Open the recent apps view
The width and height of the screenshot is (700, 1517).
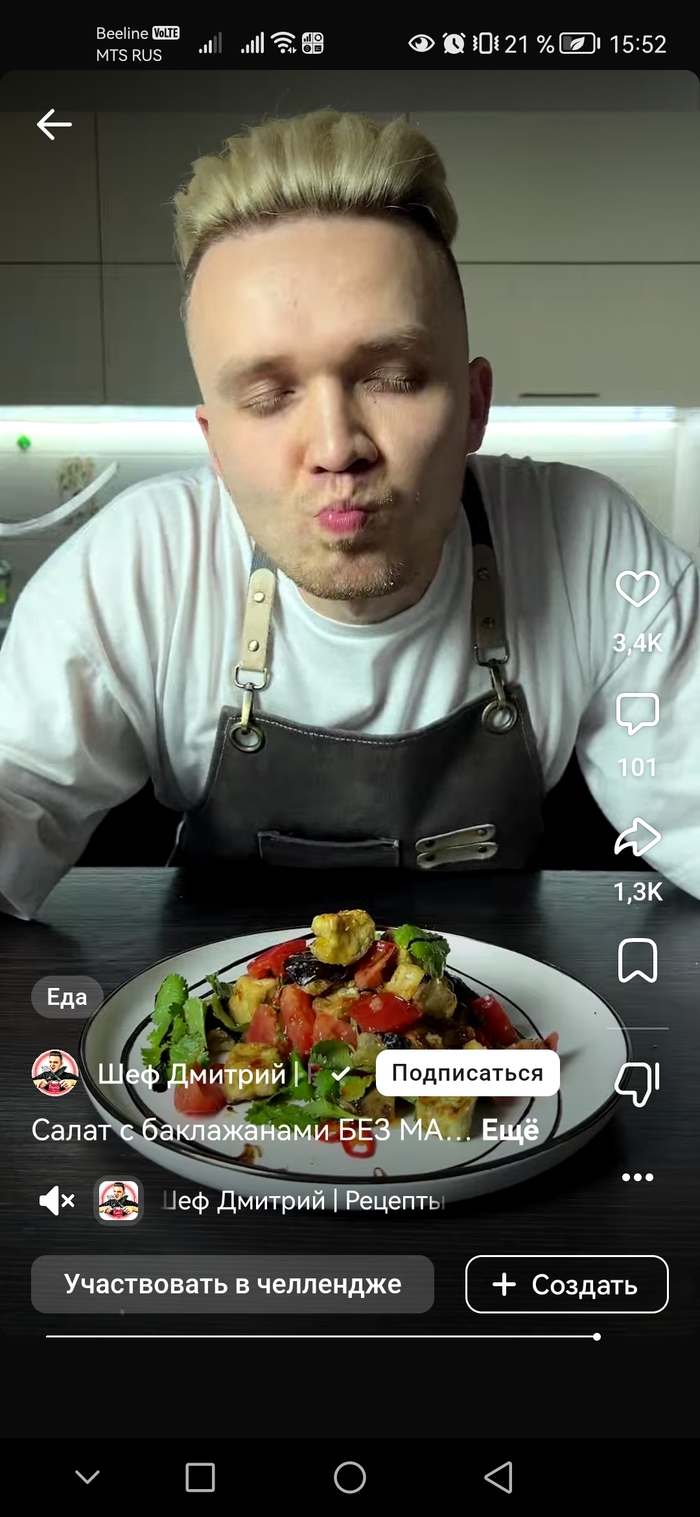(x=200, y=1477)
